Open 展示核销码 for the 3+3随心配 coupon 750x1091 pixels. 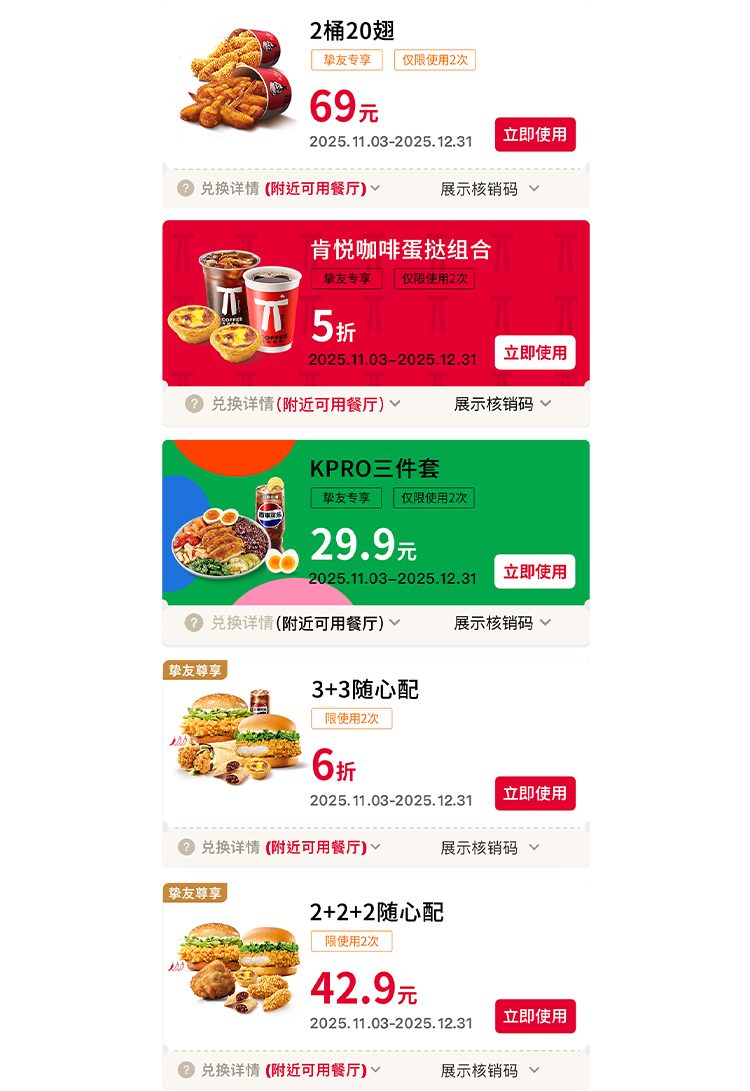pyautogui.click(x=489, y=847)
